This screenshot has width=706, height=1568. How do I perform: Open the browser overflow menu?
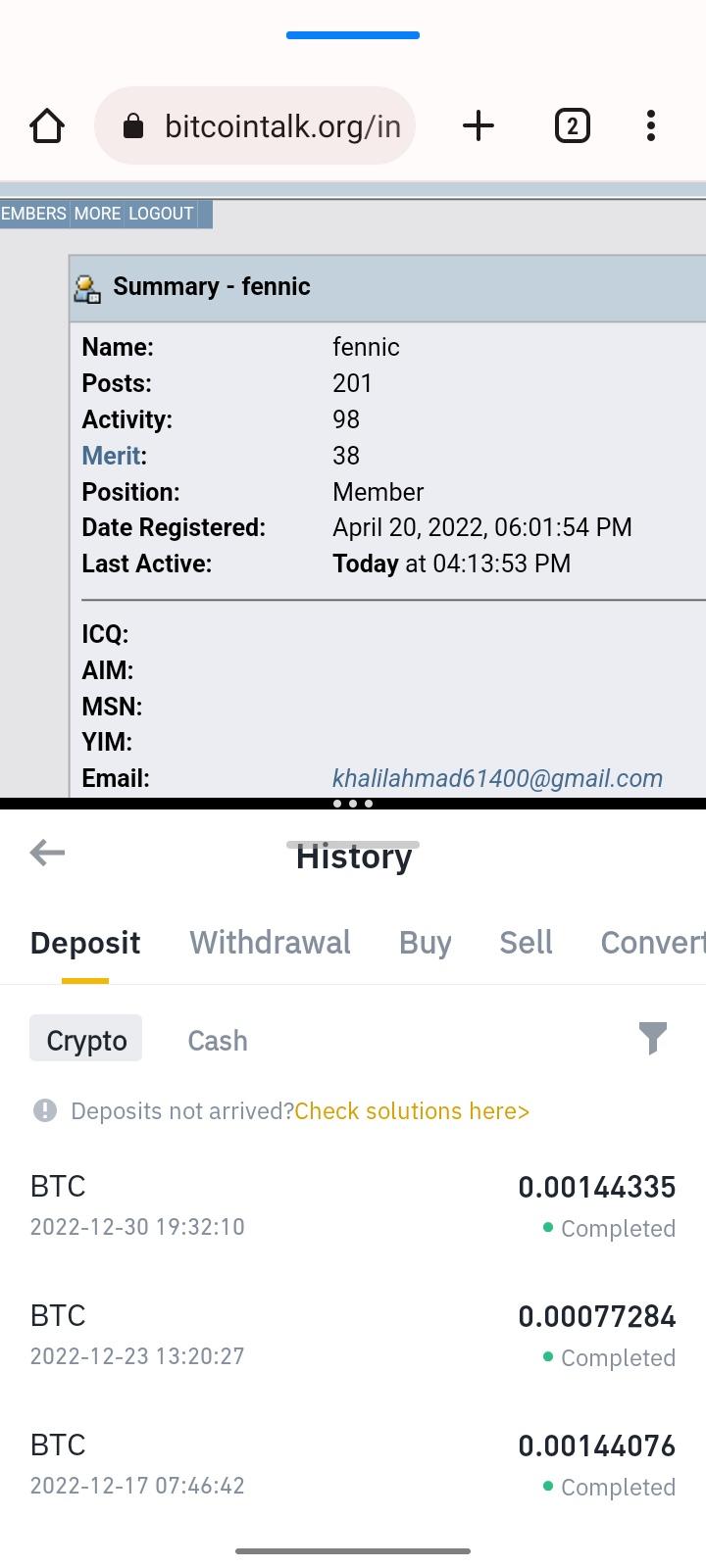point(651,125)
